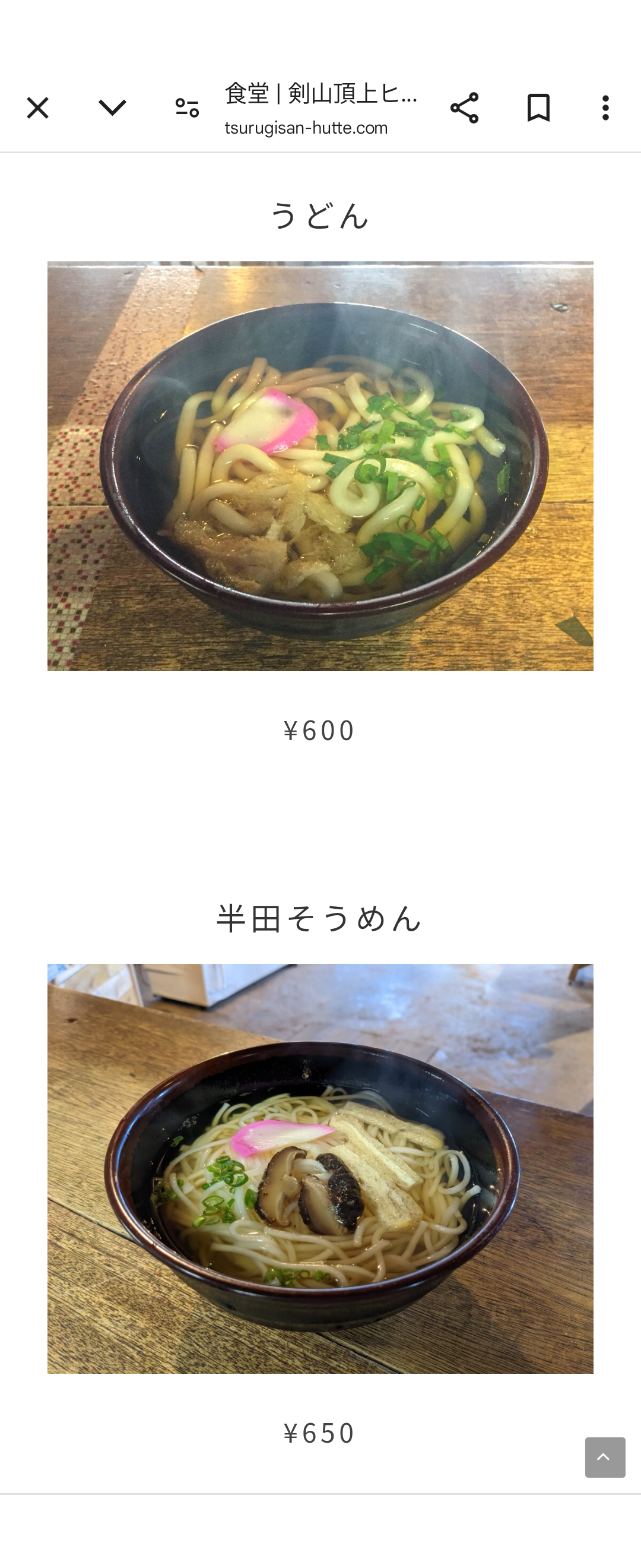Viewport: 641px width, 1568px height.
Task: Bookmark this page
Action: tap(538, 108)
